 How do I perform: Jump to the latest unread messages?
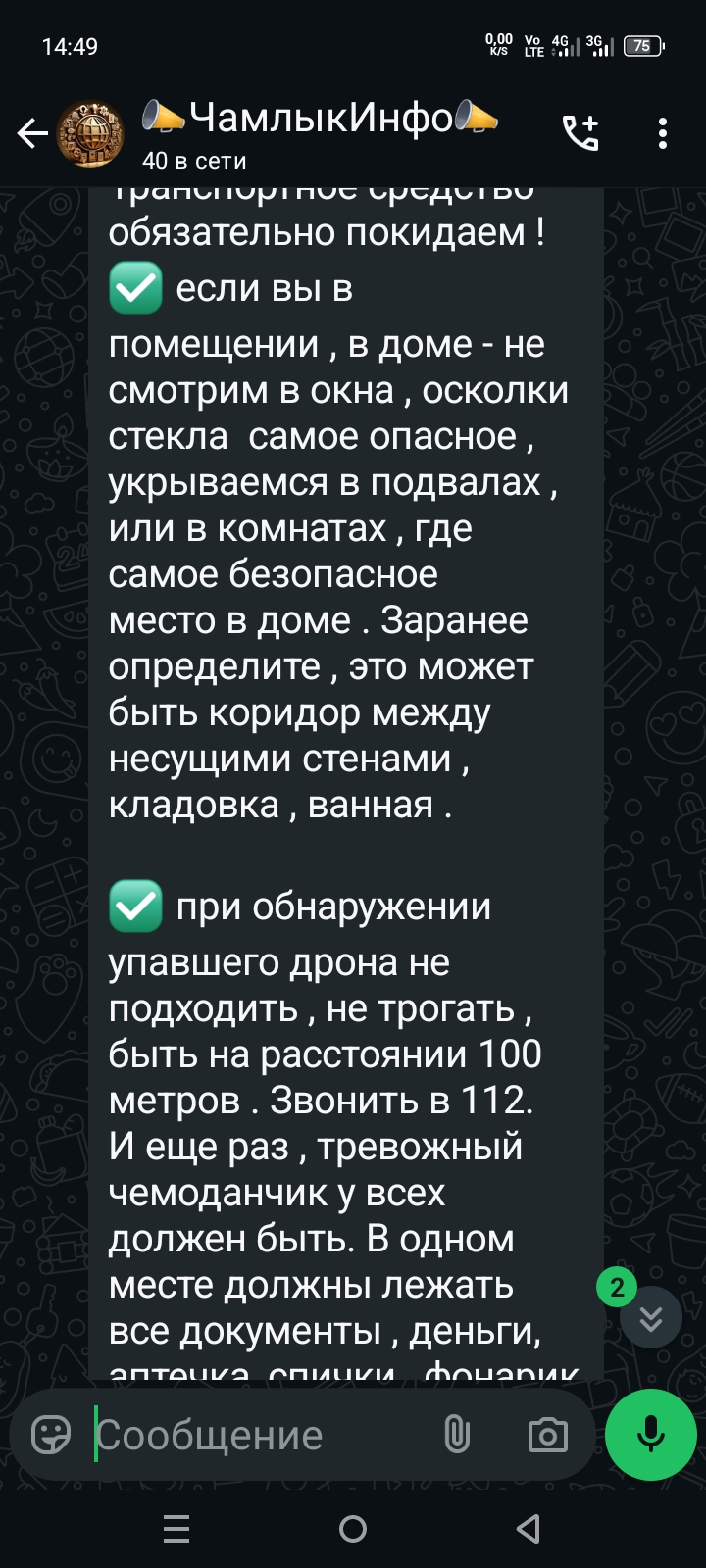(x=650, y=1318)
